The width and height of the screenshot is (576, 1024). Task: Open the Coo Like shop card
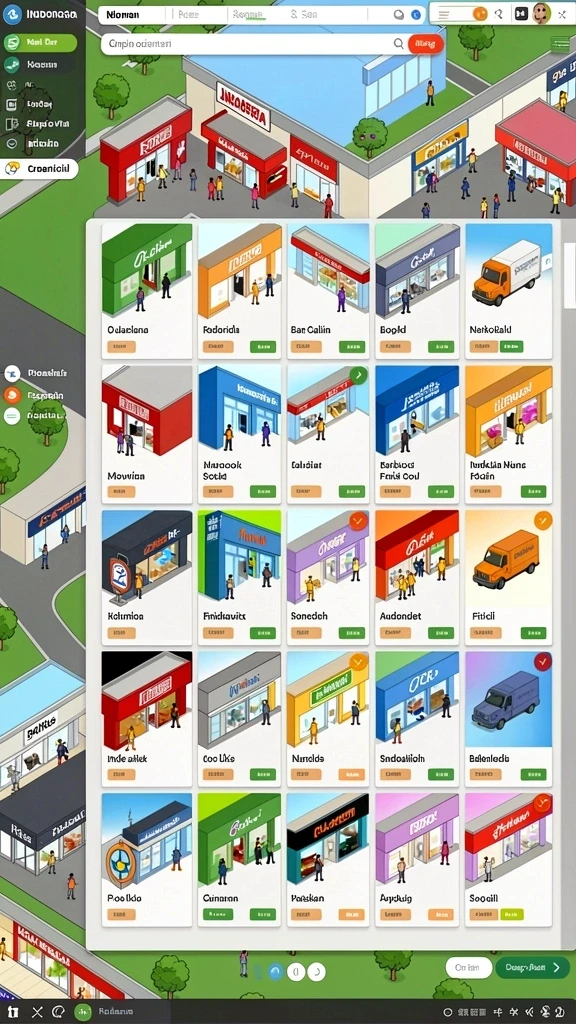point(240,719)
